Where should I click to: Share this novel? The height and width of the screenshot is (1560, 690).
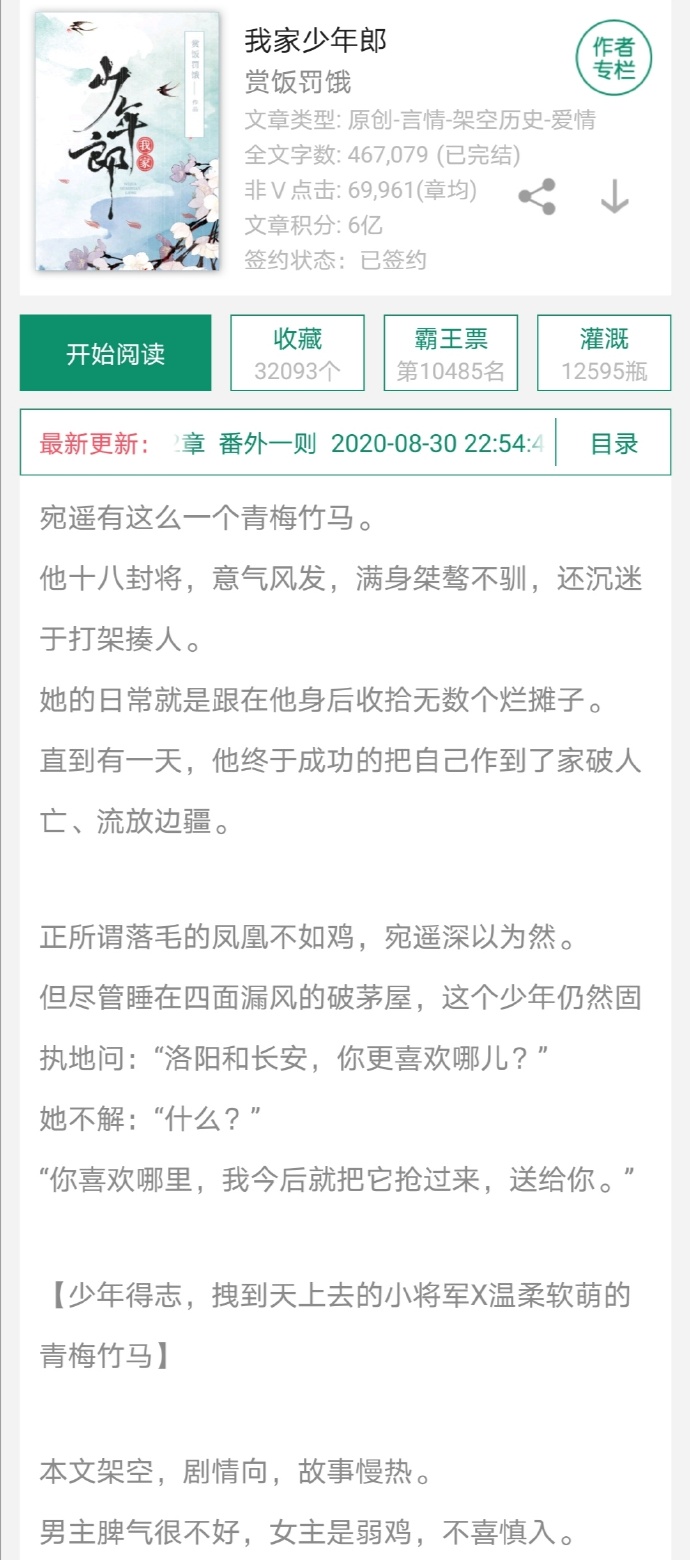click(537, 196)
